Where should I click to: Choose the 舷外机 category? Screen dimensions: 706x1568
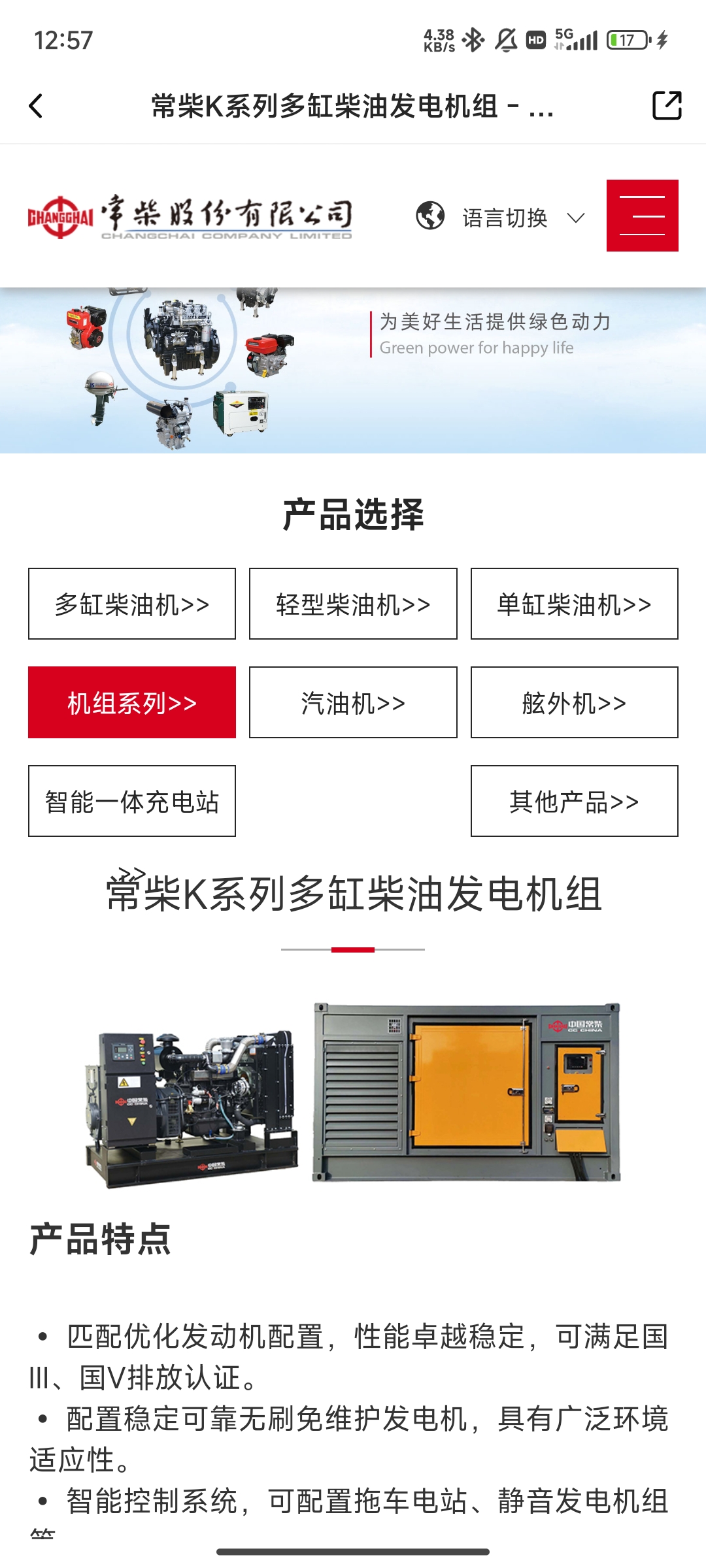574,702
